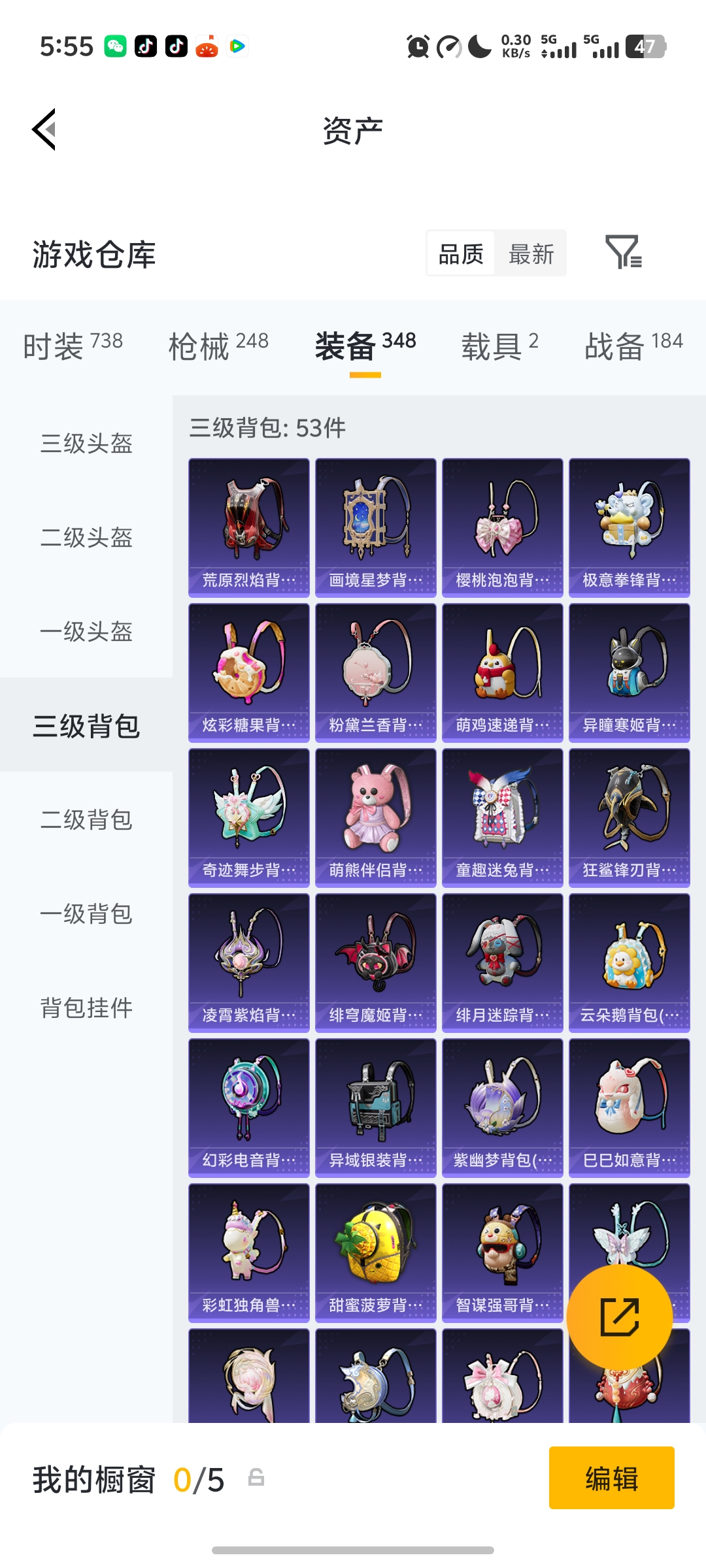This screenshot has width=706, height=1568.
Task: Open the 萌熊伴侣背包 item
Action: [x=376, y=817]
